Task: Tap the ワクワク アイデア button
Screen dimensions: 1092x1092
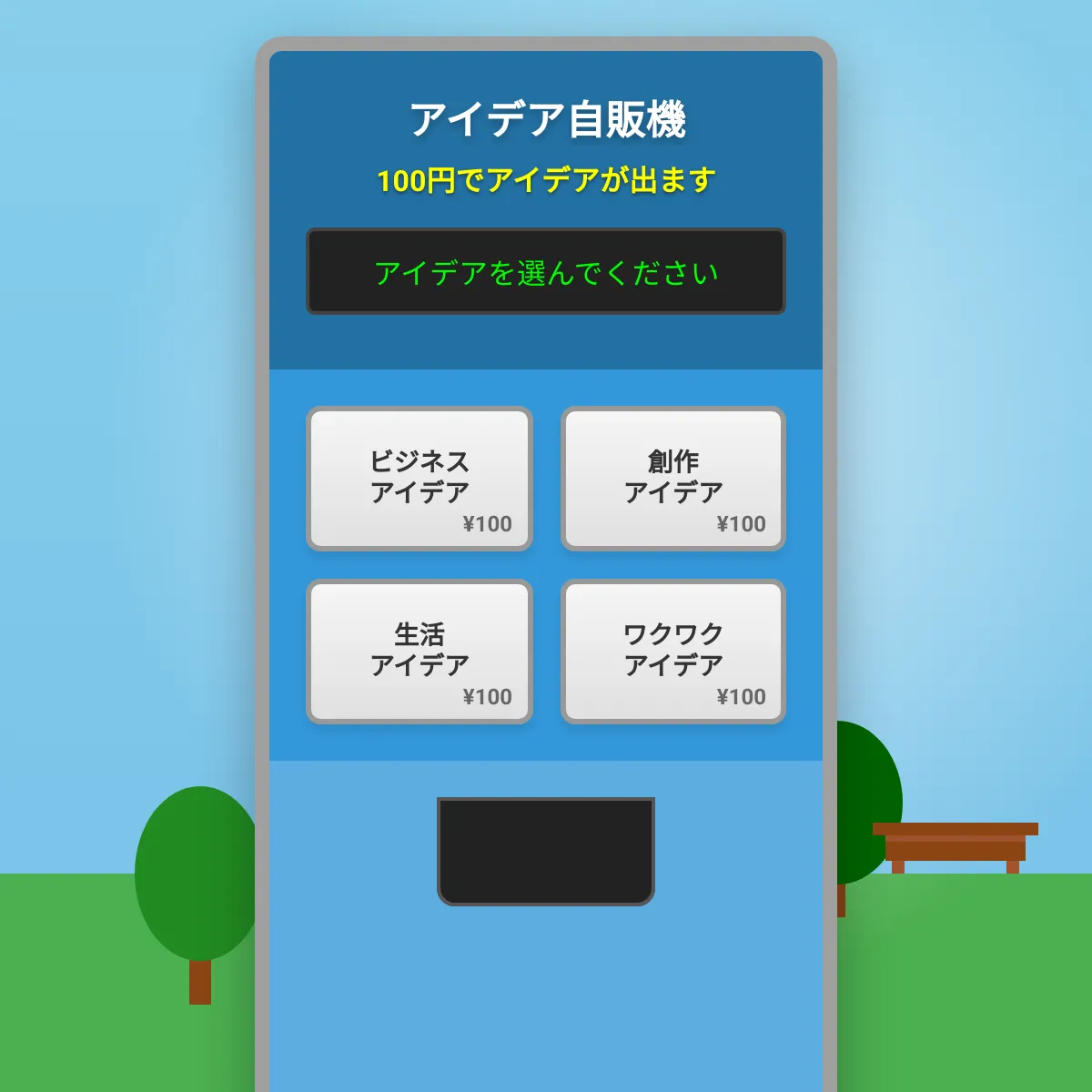Action: (x=673, y=652)
